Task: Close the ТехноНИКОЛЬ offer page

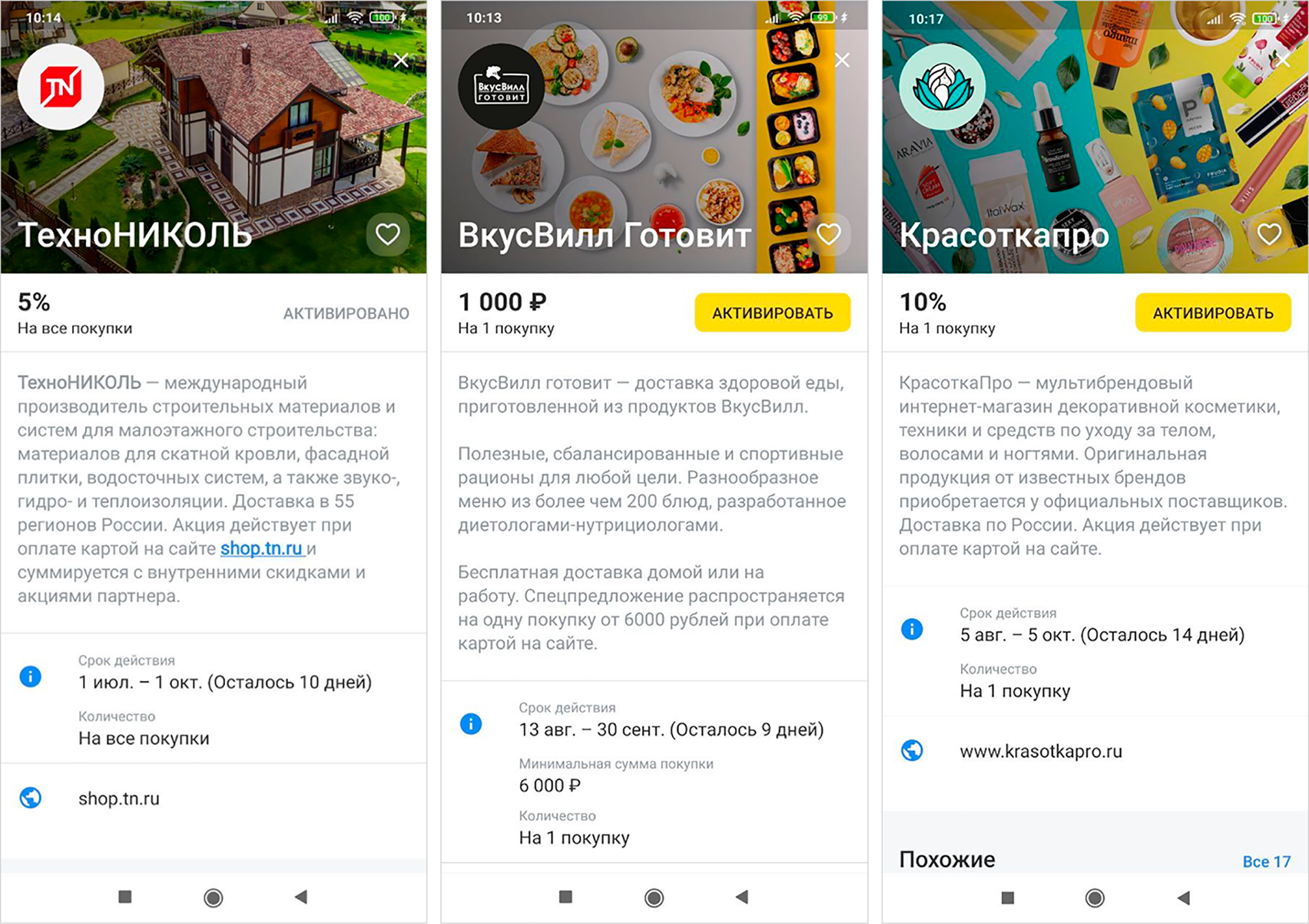Action: (x=401, y=61)
